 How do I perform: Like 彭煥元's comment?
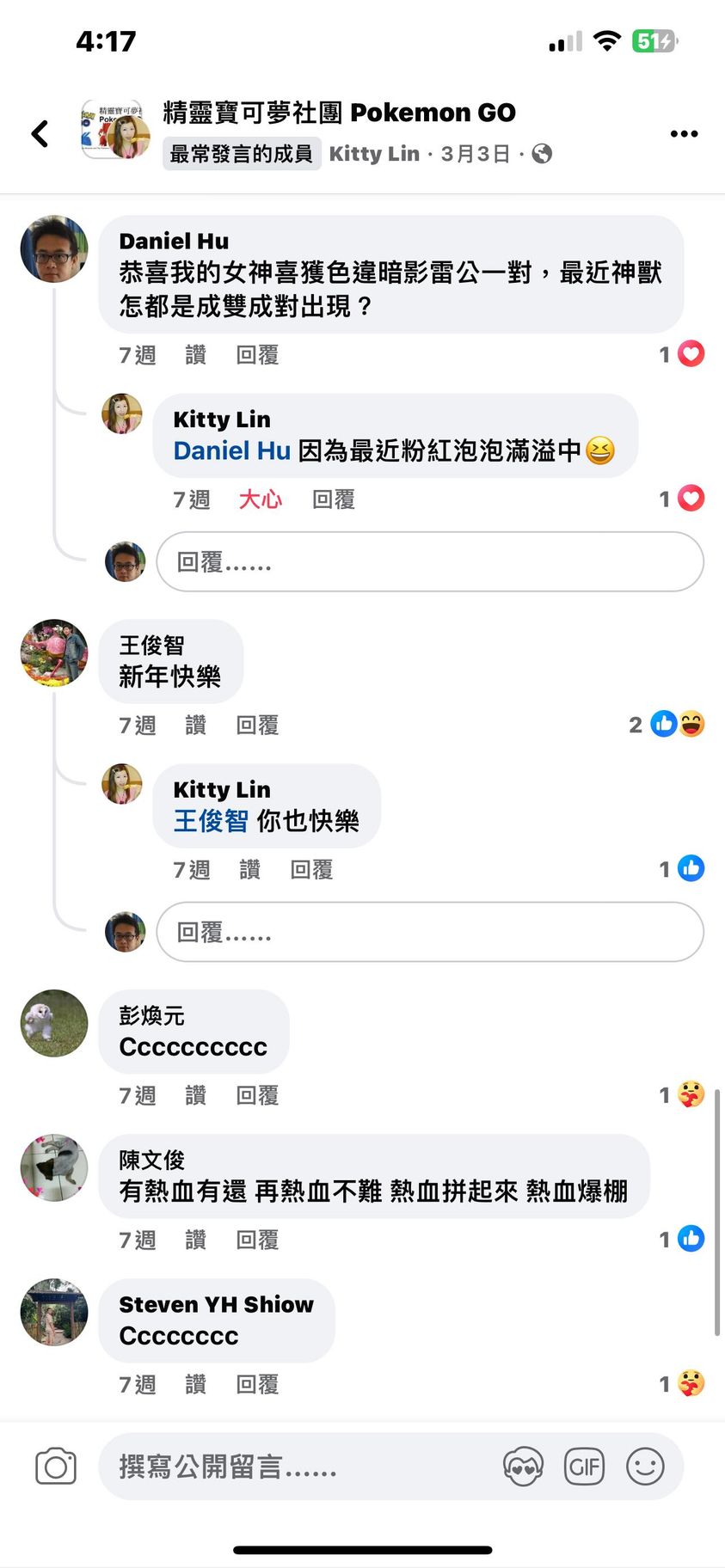(195, 1095)
